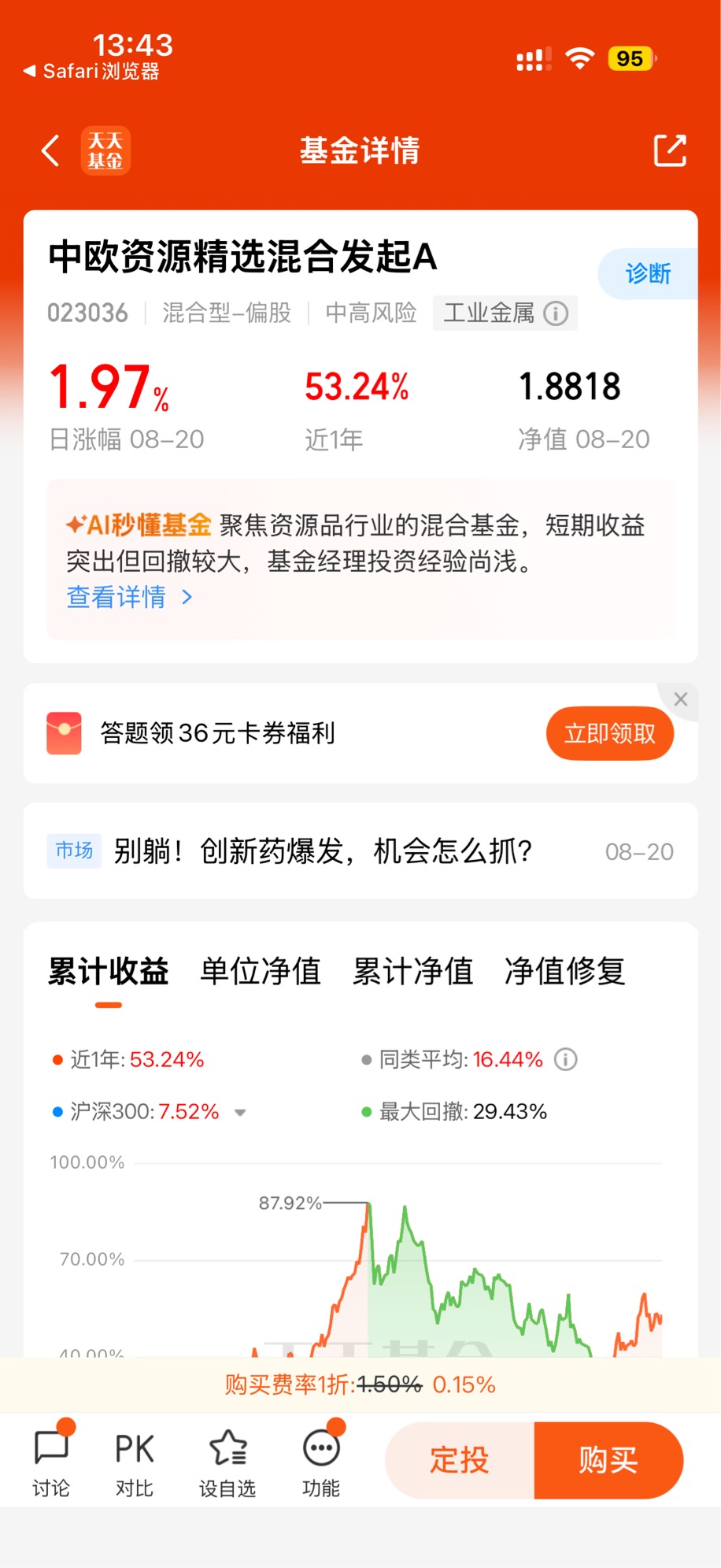
Task: Open the 功能 menu
Action: (321, 1462)
